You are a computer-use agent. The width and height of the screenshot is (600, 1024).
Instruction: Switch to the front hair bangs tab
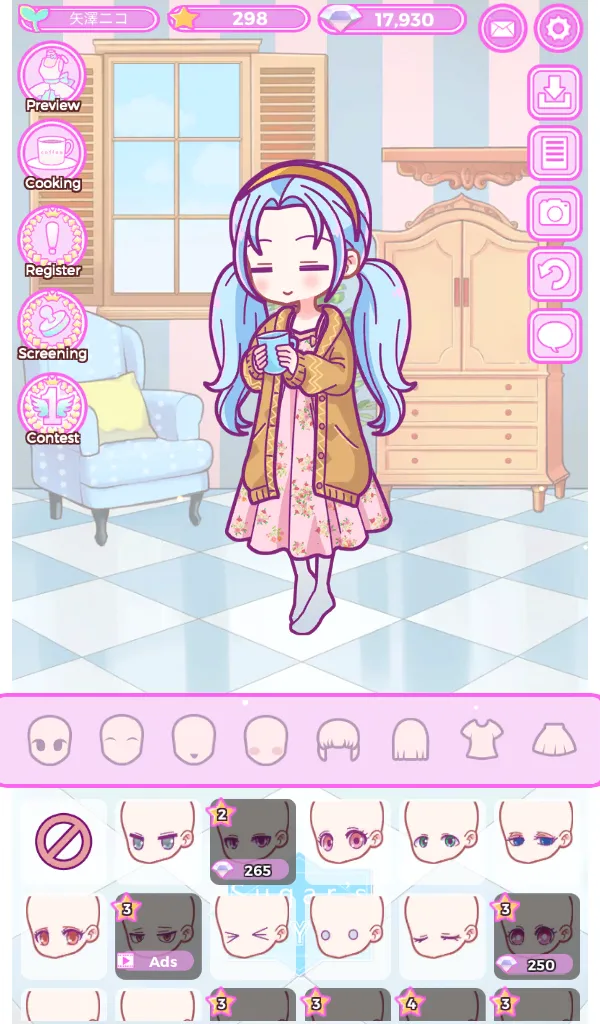337,741
